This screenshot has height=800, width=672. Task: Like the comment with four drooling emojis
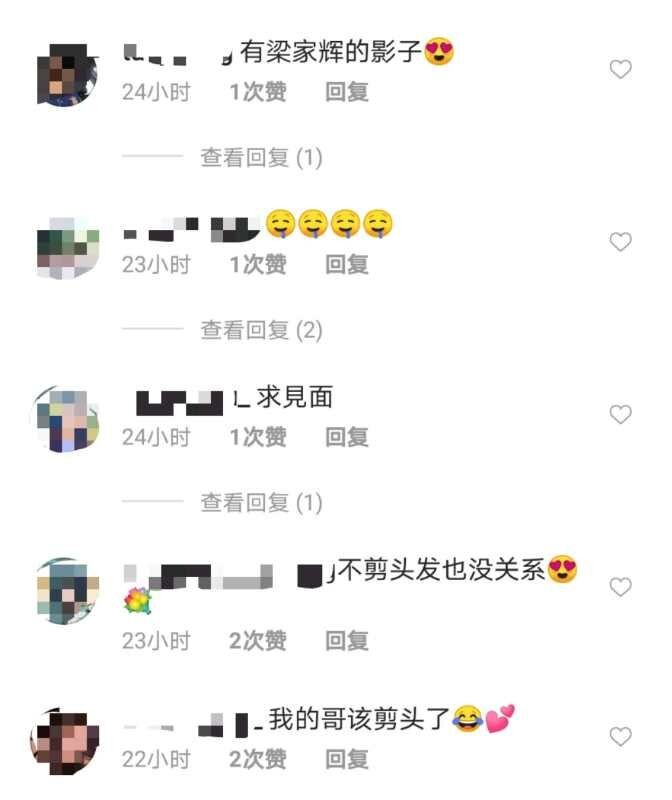(x=621, y=242)
